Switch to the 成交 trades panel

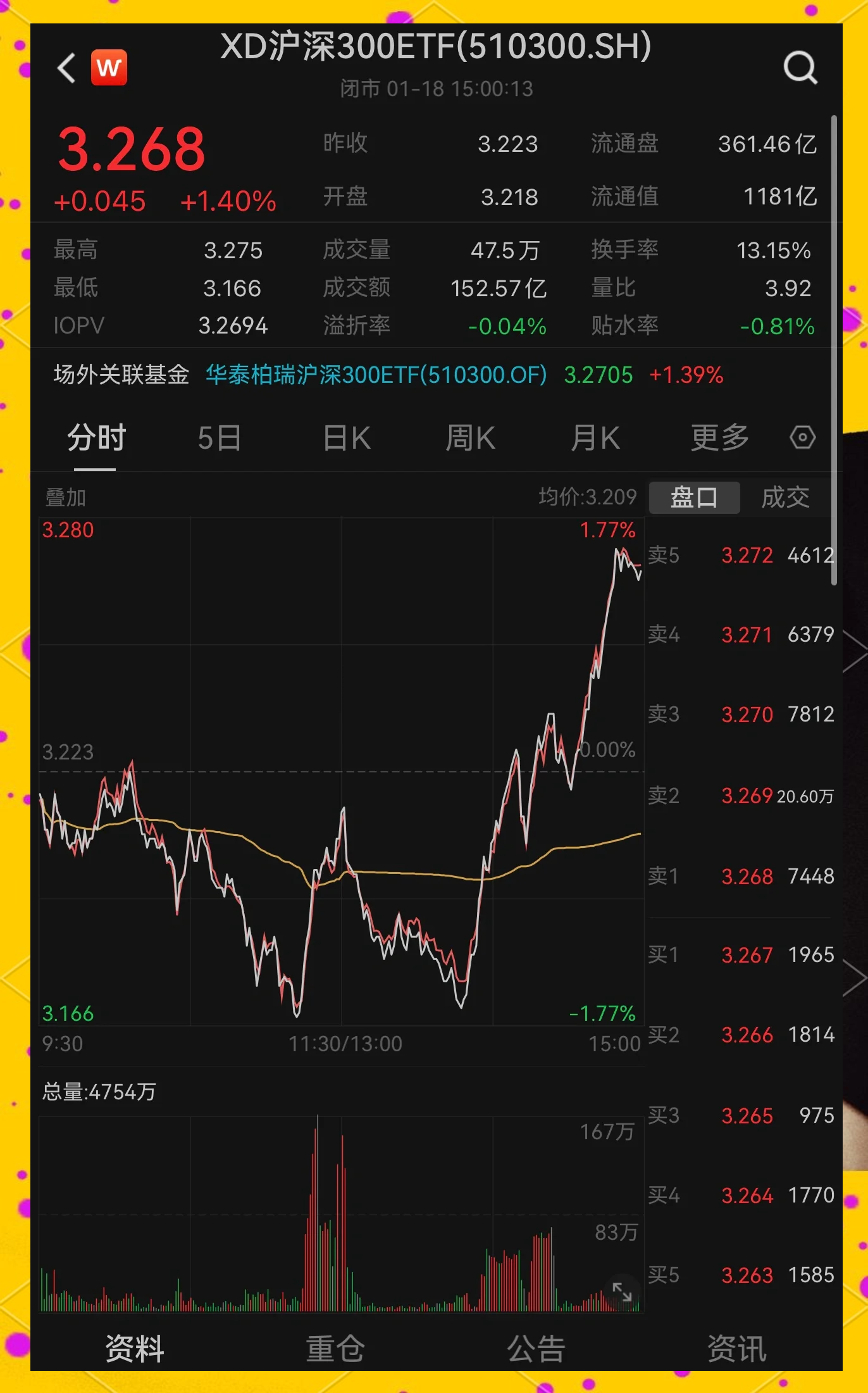point(785,497)
